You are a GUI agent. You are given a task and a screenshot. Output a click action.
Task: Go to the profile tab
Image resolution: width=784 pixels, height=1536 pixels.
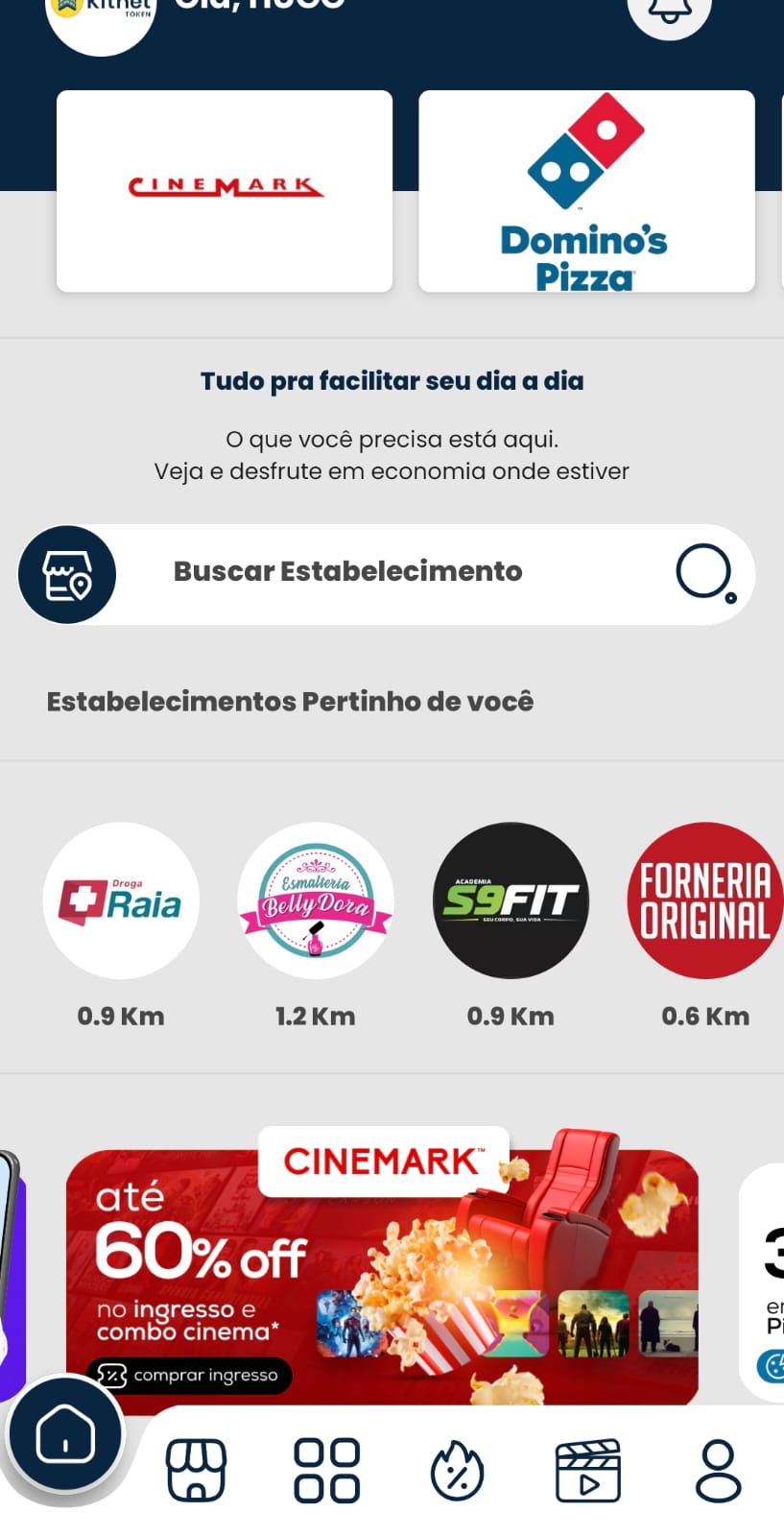[718, 1469]
